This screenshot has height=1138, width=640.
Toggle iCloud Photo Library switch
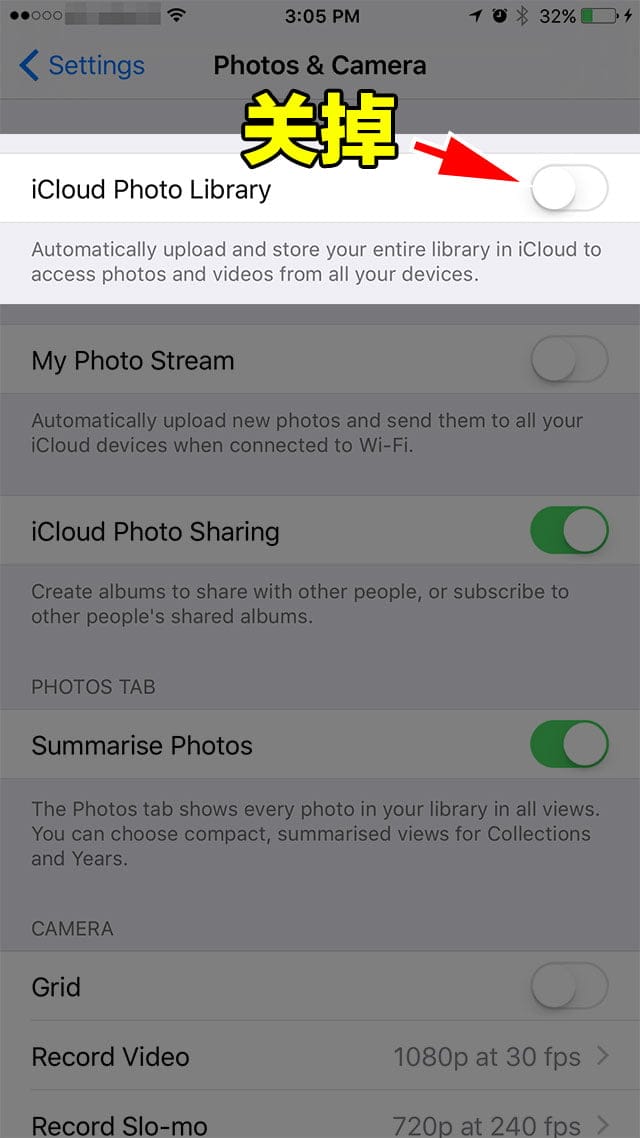point(568,188)
